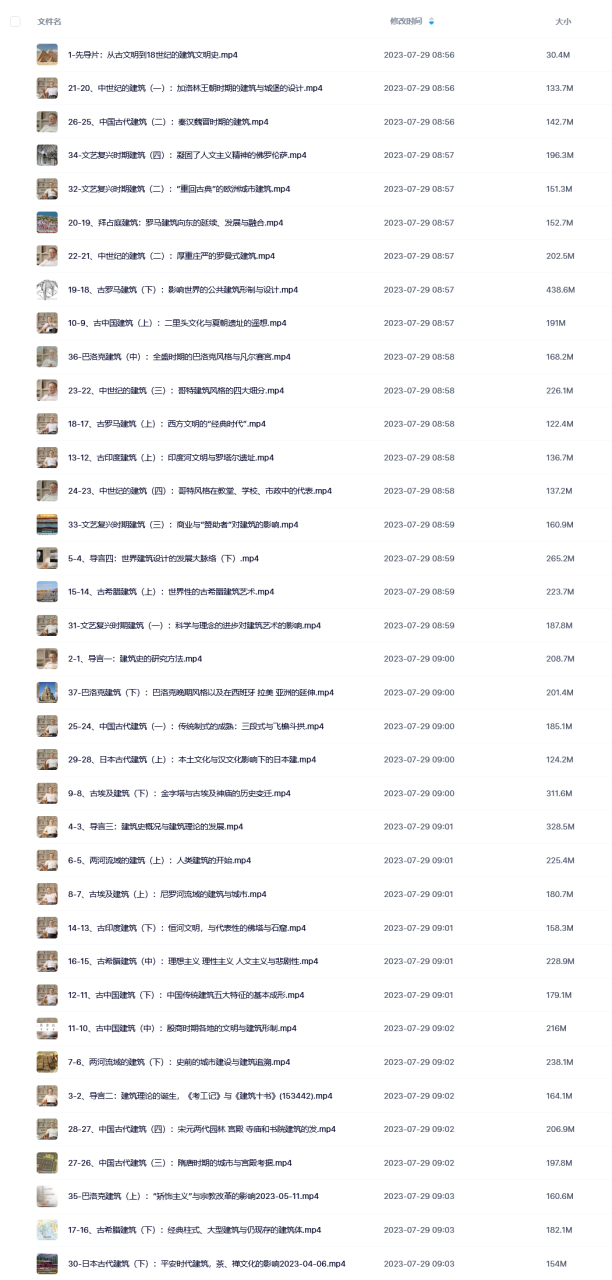The height and width of the screenshot is (1280, 612).
Task: Open 19-18、古罗马建筑（下）video file
Action: (183, 289)
